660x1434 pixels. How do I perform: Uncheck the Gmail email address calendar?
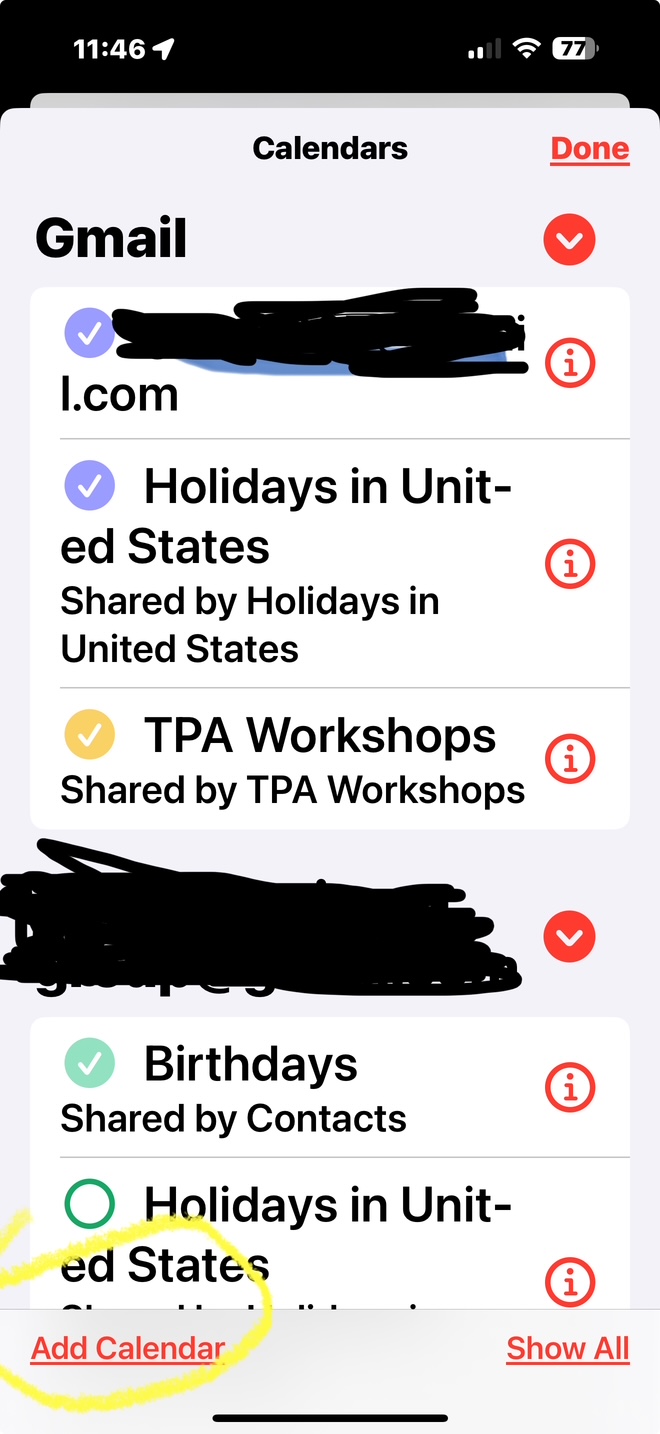click(x=90, y=334)
